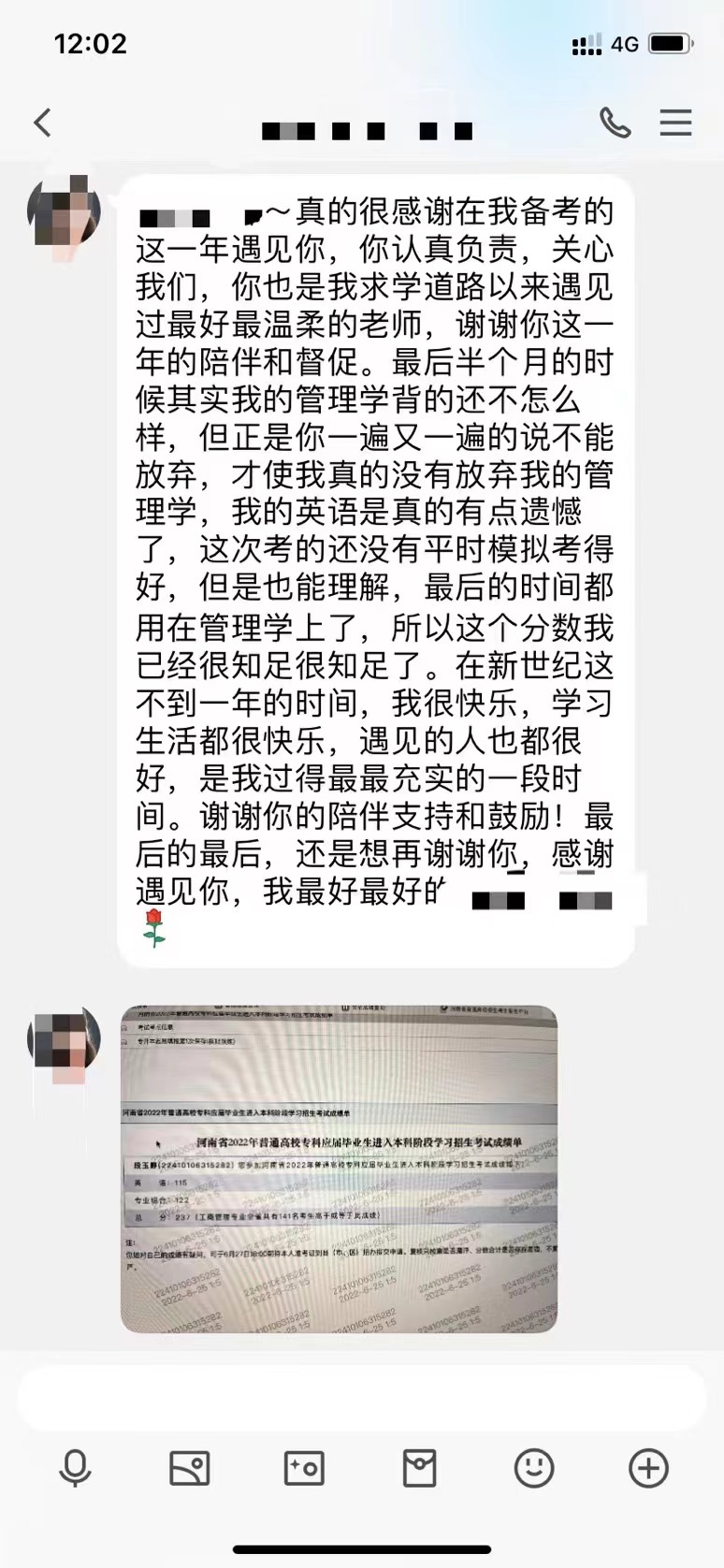
Task: Open the chat settings menu
Action: click(x=675, y=123)
